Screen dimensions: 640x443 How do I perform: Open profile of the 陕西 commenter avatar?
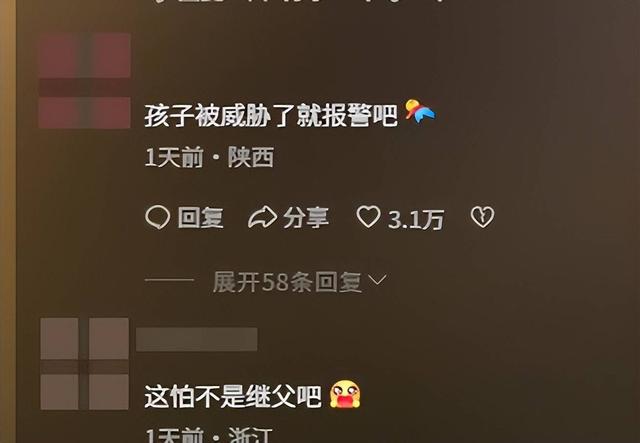[x=84, y=81]
